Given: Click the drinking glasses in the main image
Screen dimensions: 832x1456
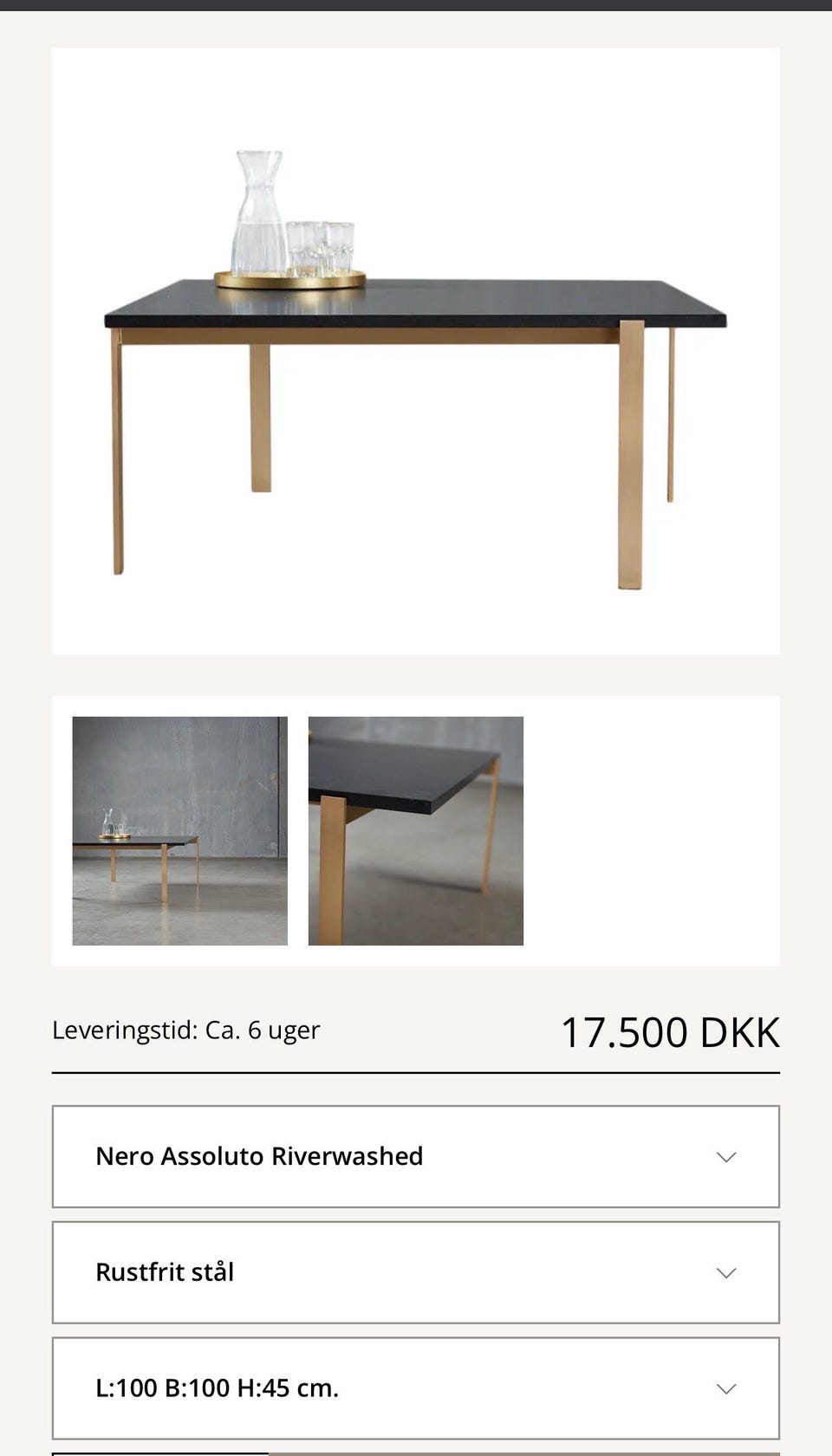Looking at the screenshot, I should [x=322, y=247].
